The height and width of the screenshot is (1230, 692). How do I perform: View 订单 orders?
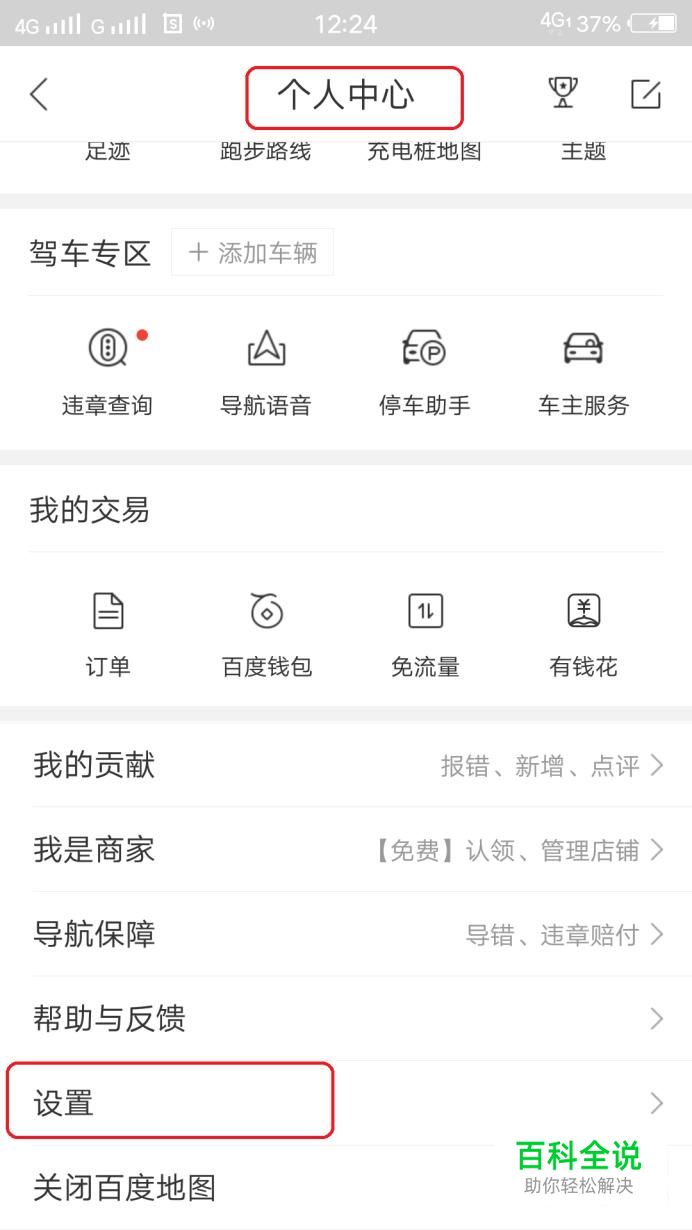107,634
